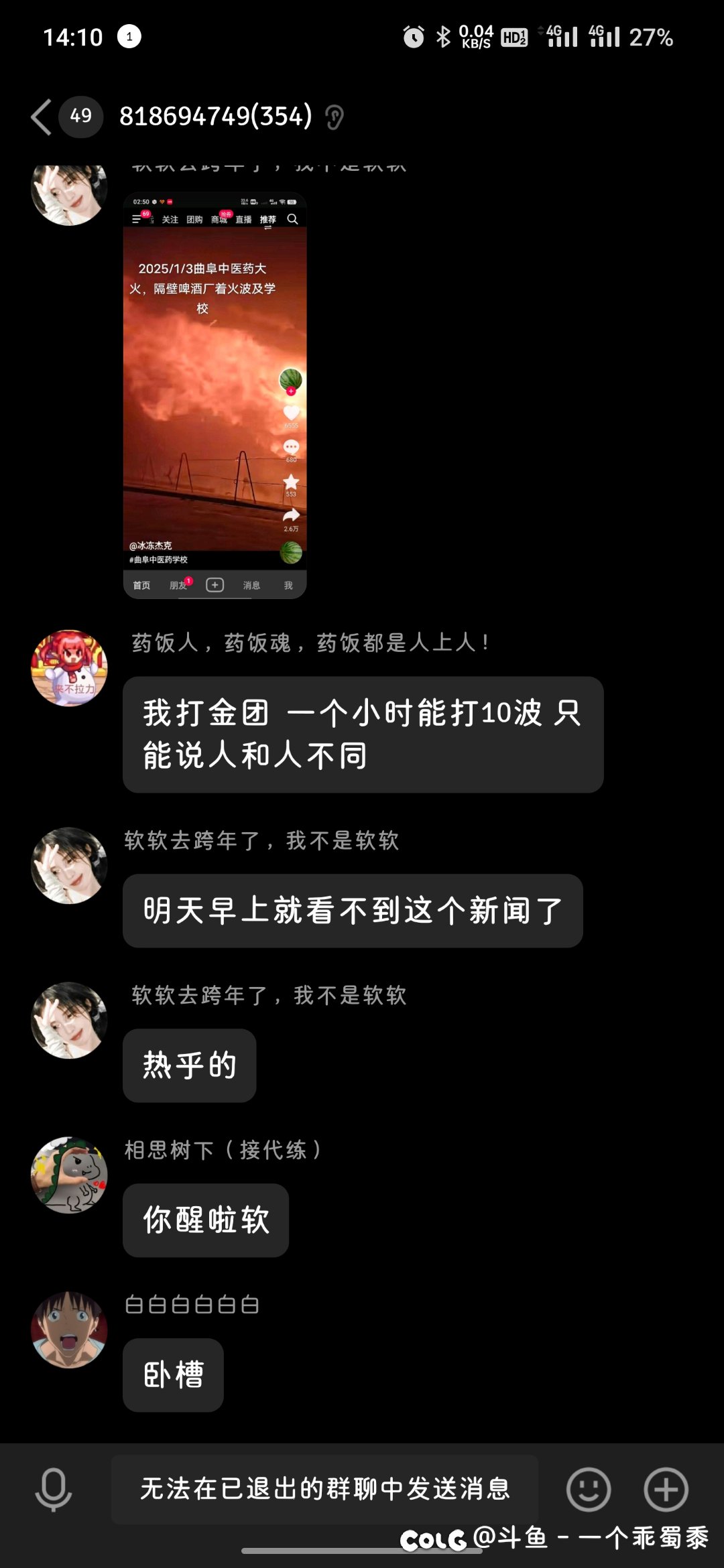Open the plus attachment menu
Image resolution: width=724 pixels, height=1568 pixels.
666,1490
